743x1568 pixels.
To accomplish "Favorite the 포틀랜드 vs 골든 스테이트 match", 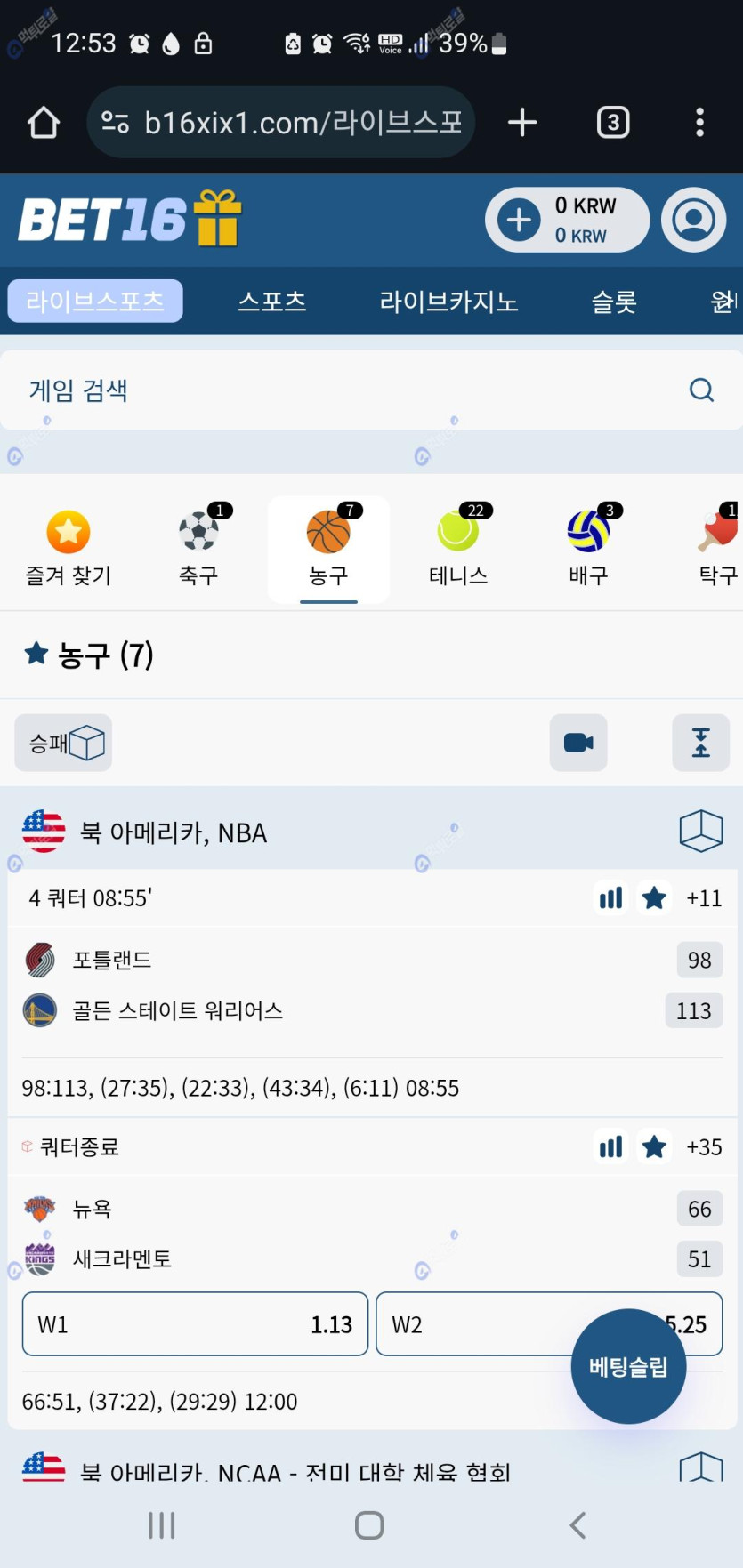I will [654, 898].
